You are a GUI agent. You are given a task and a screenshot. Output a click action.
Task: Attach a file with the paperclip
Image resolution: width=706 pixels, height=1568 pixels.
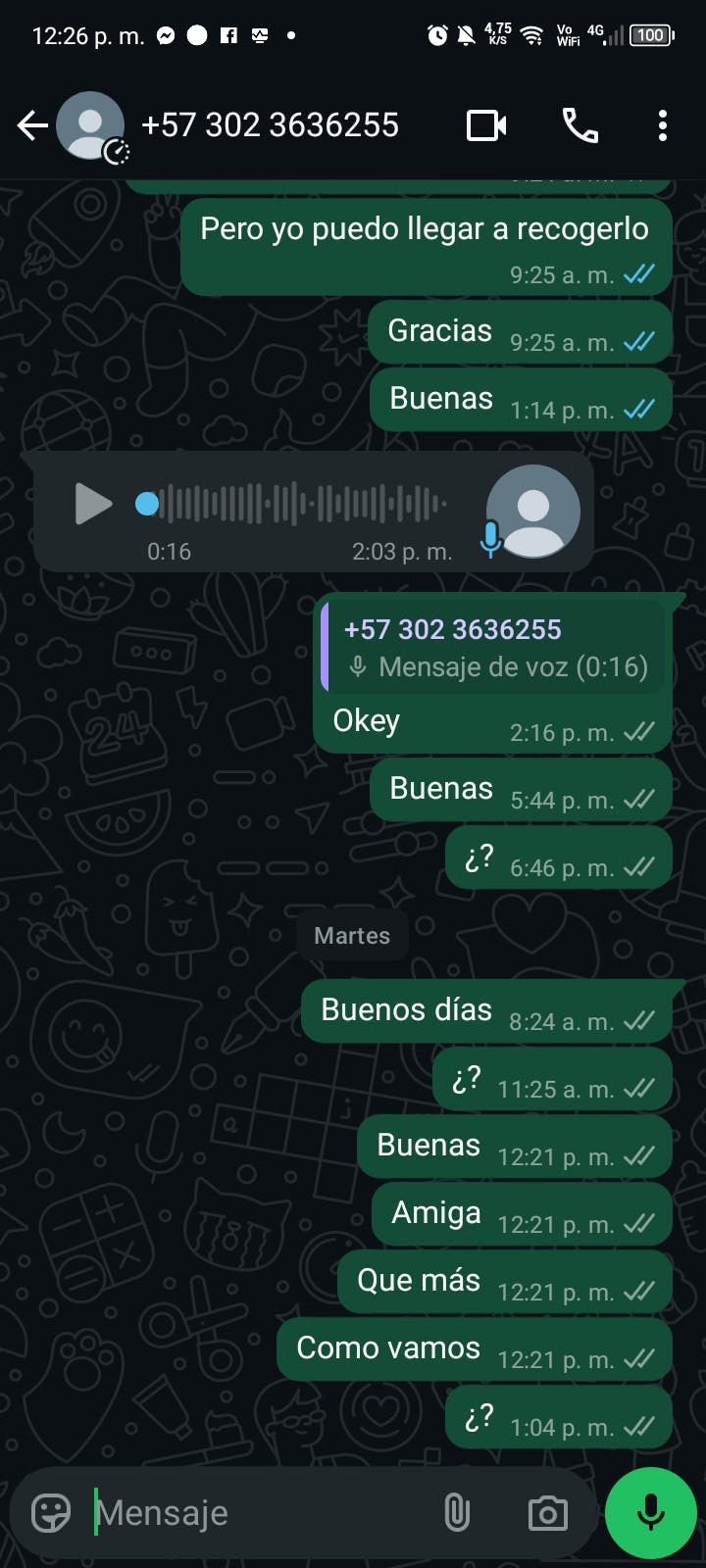[457, 1513]
